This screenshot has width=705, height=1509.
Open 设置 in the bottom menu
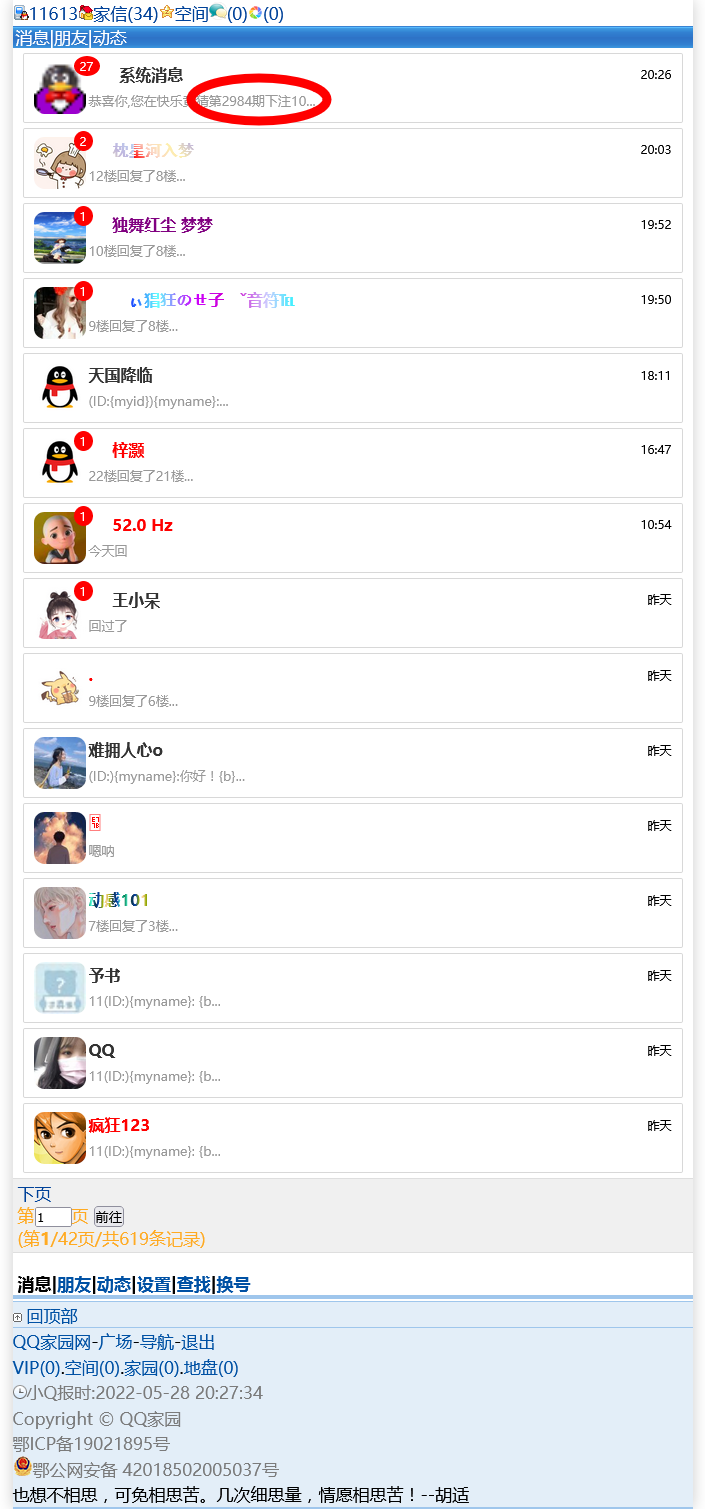tap(154, 1285)
